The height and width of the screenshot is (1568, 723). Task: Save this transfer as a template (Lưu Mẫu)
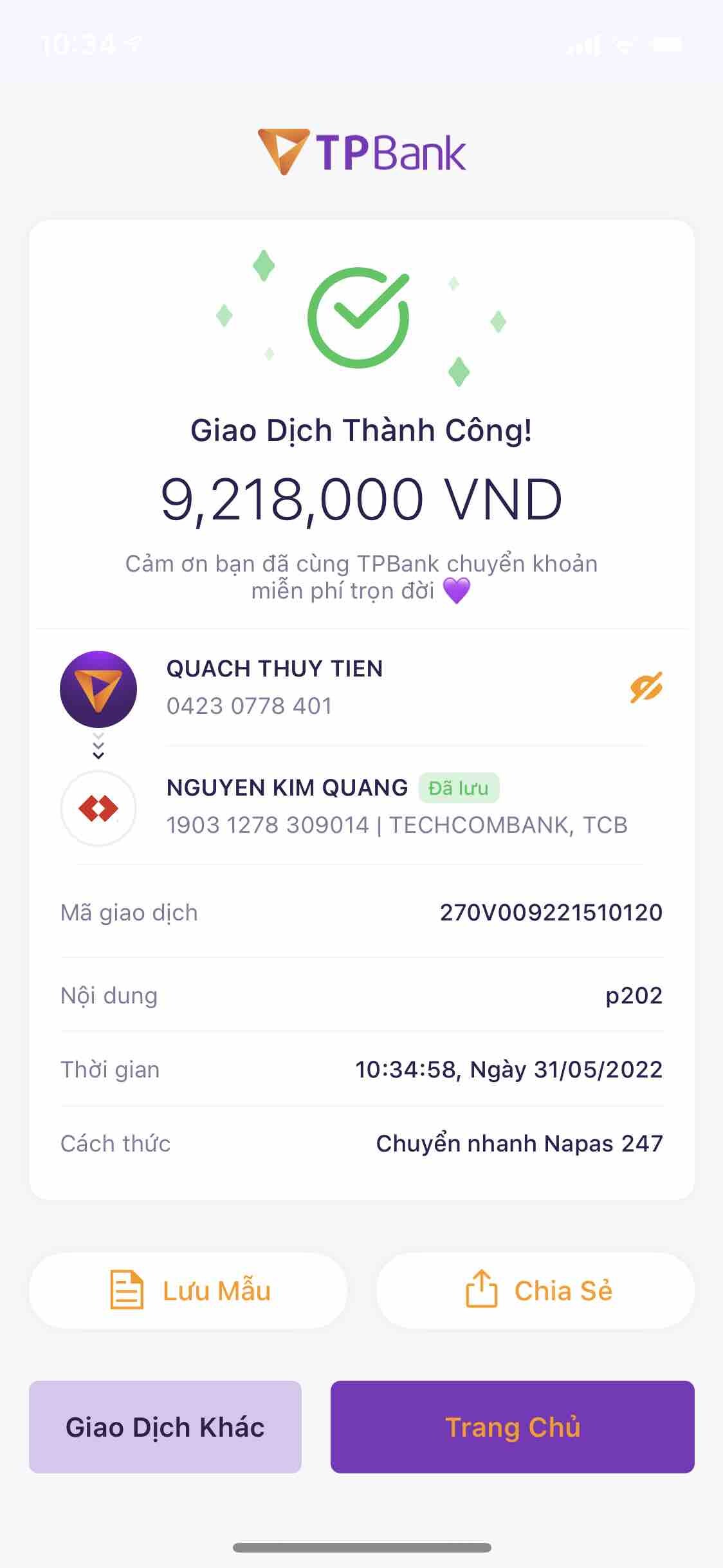(188, 1290)
